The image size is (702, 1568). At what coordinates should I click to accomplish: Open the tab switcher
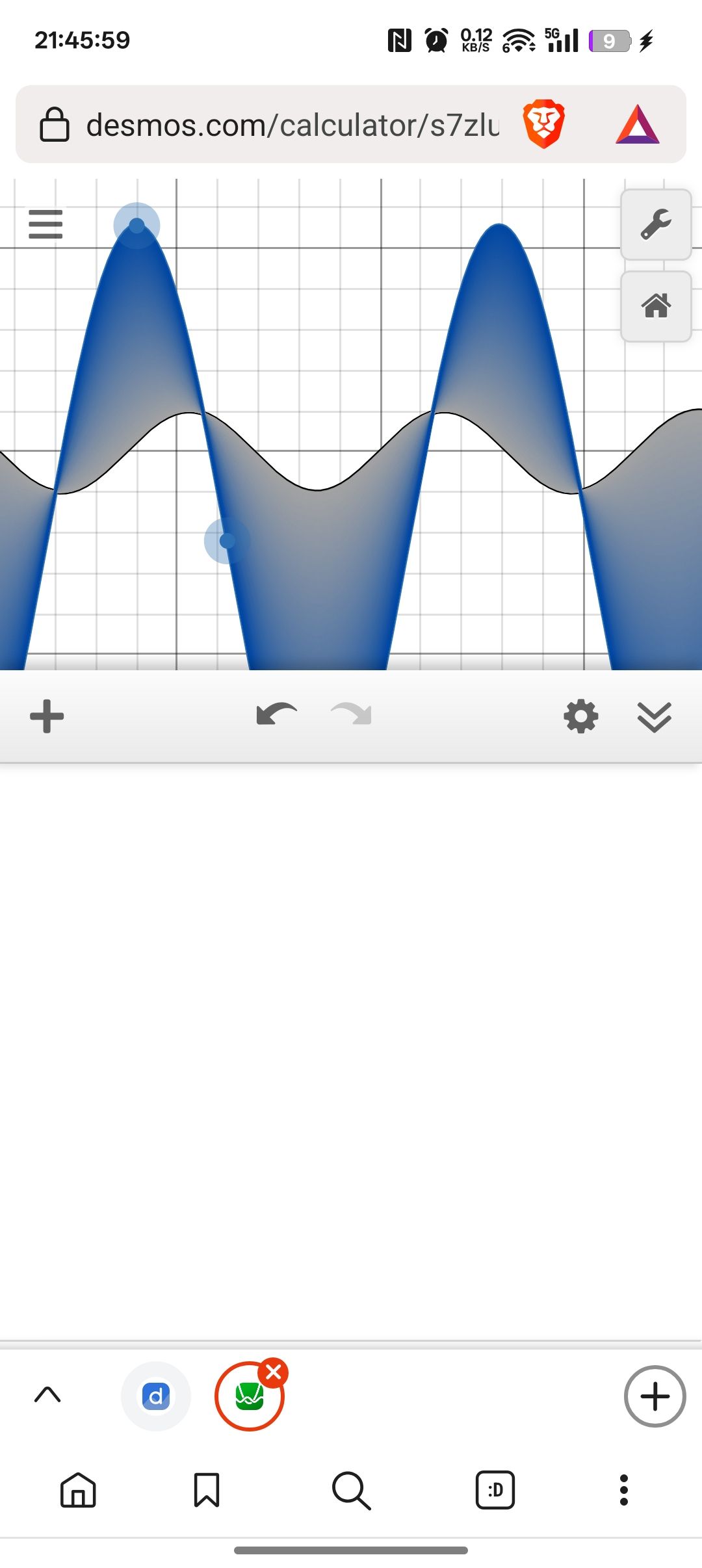coord(495,1490)
